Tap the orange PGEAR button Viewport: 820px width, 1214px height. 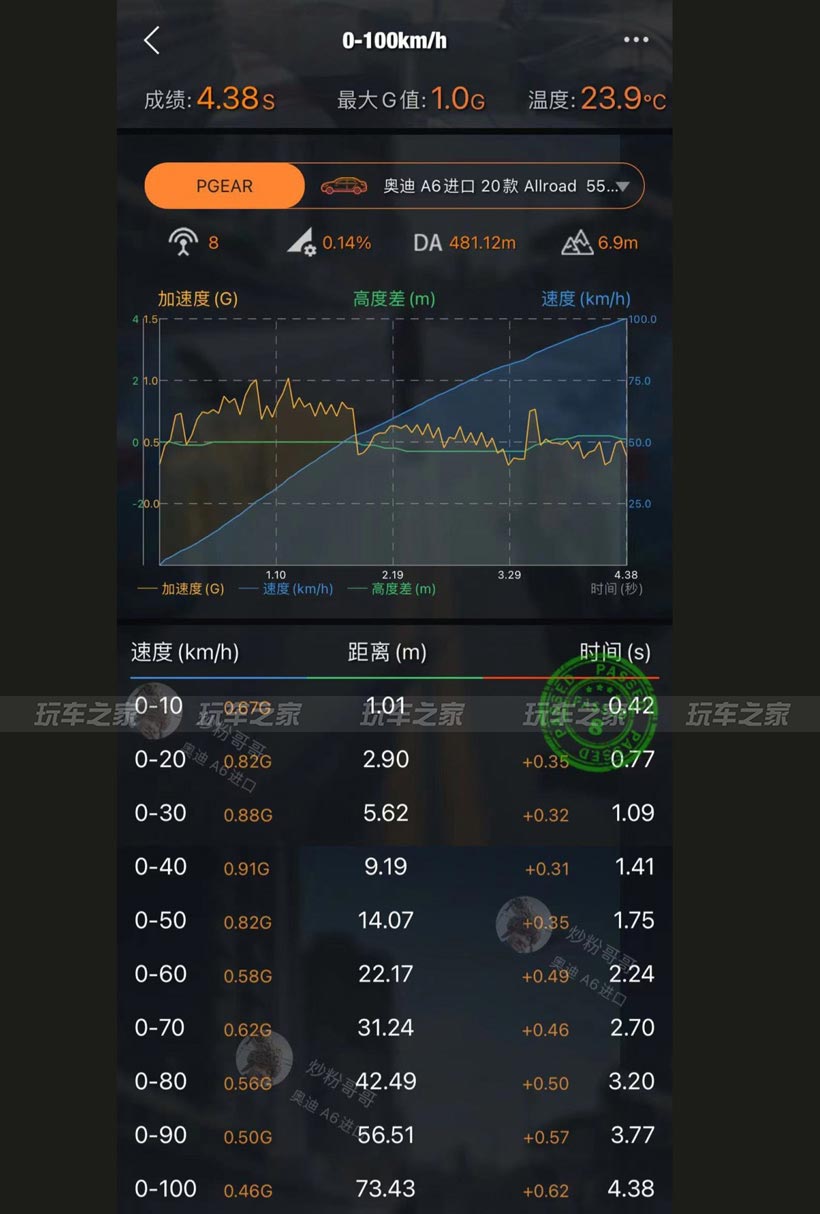pyautogui.click(x=224, y=186)
